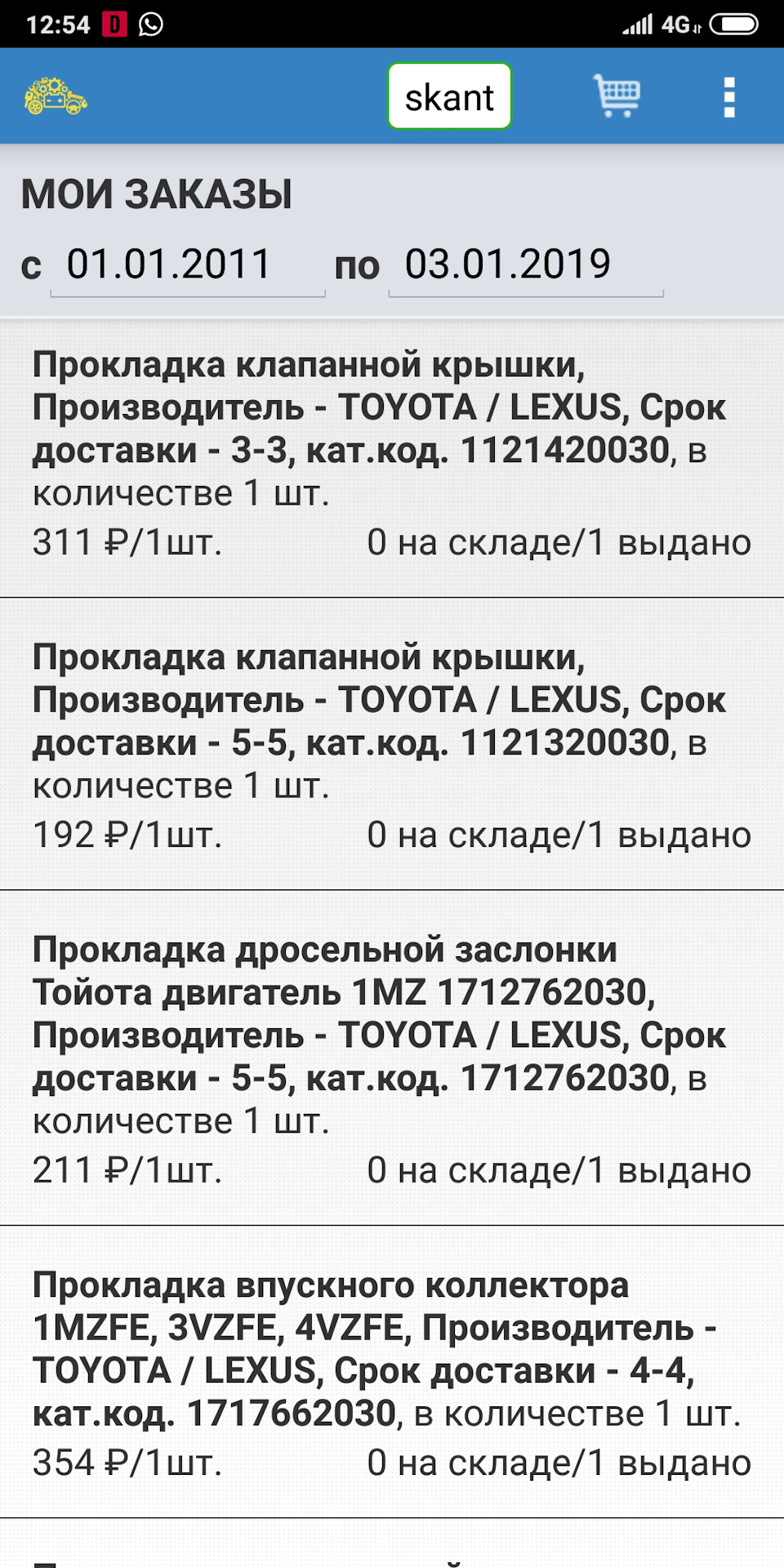Open the МОИ ЗАКАЗЫ orders heading
This screenshot has width=784, height=1568.
coord(155,194)
